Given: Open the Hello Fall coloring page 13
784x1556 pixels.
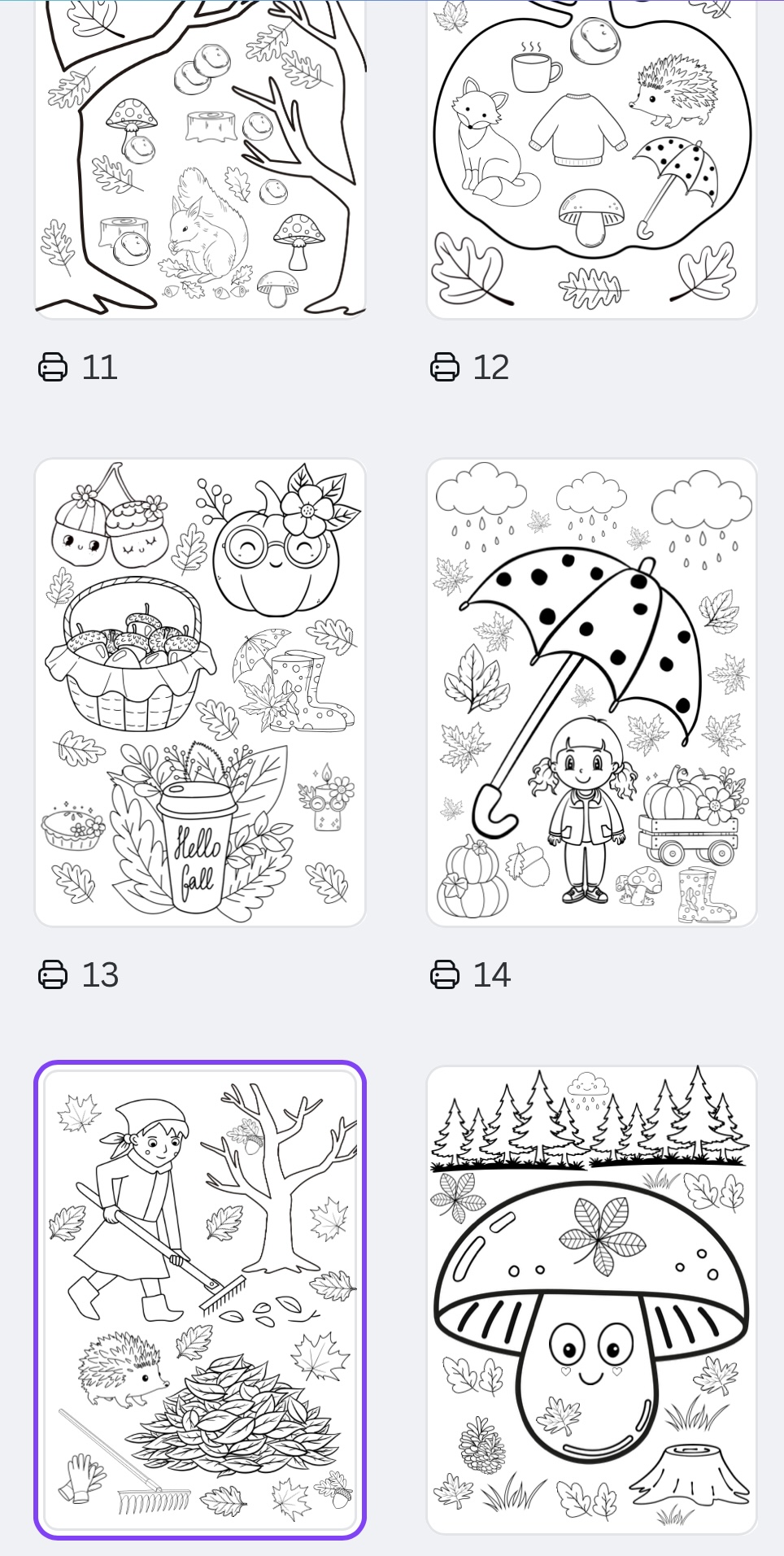Looking at the screenshot, I should coord(200,692).
